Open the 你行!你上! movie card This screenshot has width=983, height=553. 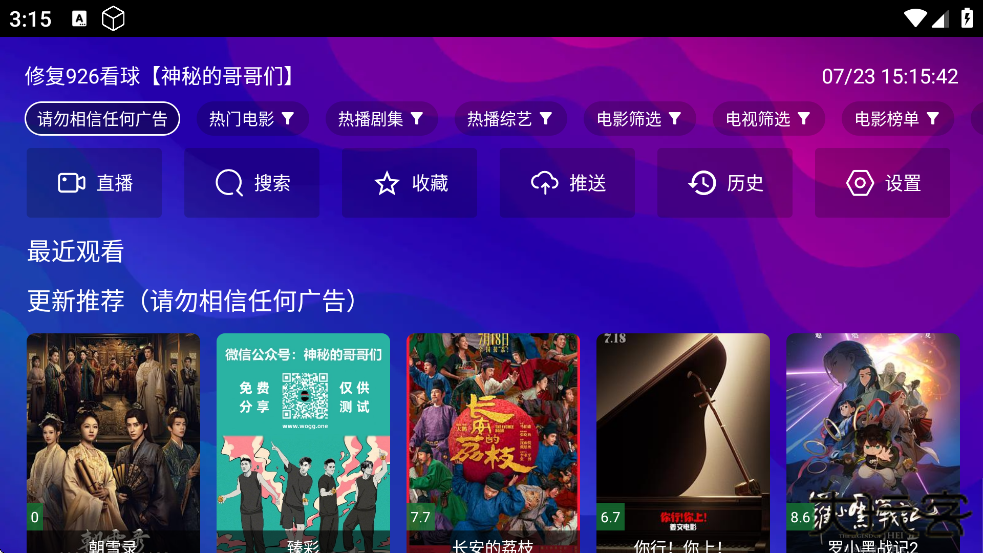coord(683,440)
